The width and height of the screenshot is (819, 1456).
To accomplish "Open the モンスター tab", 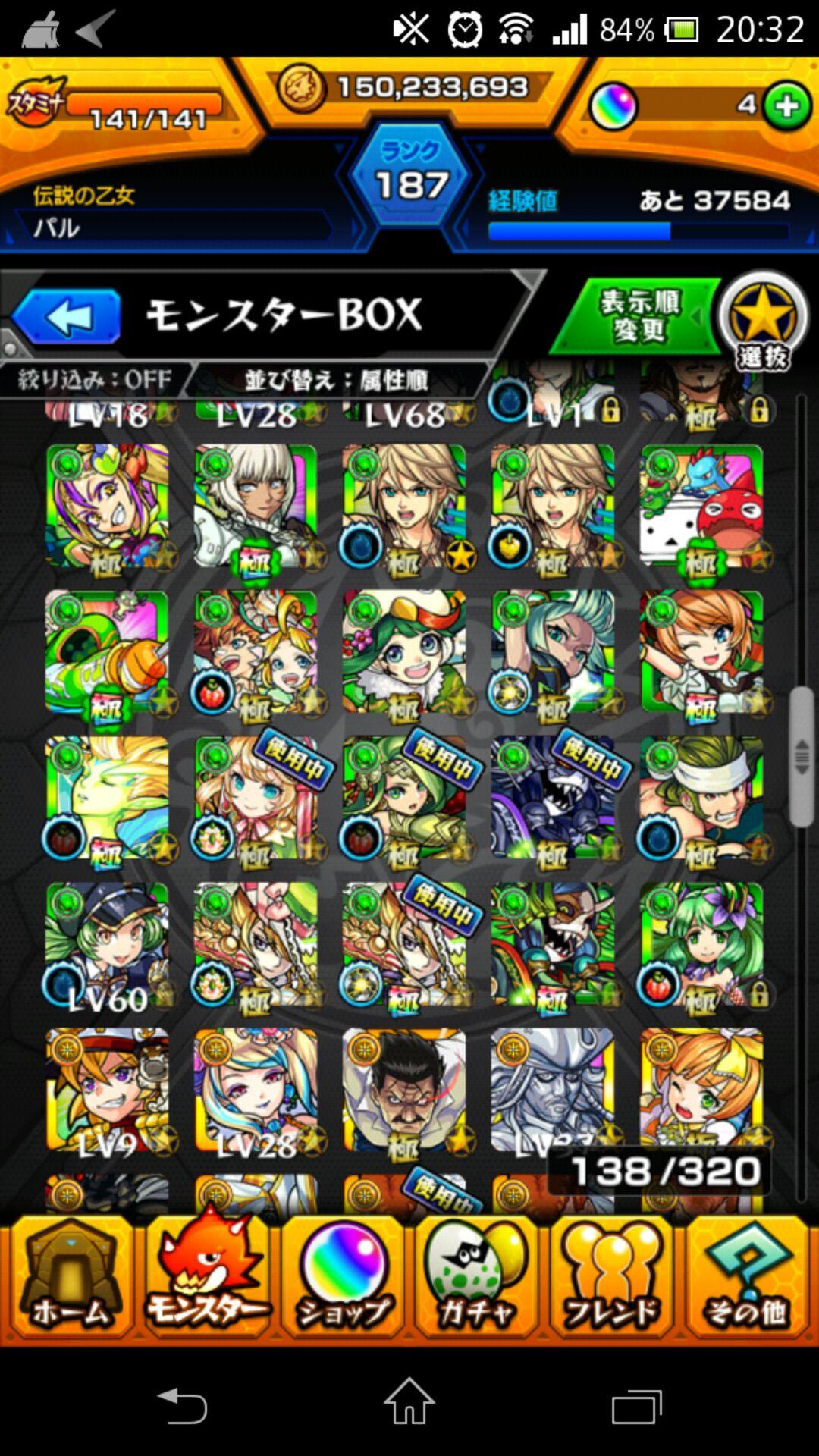I will 206,1280.
